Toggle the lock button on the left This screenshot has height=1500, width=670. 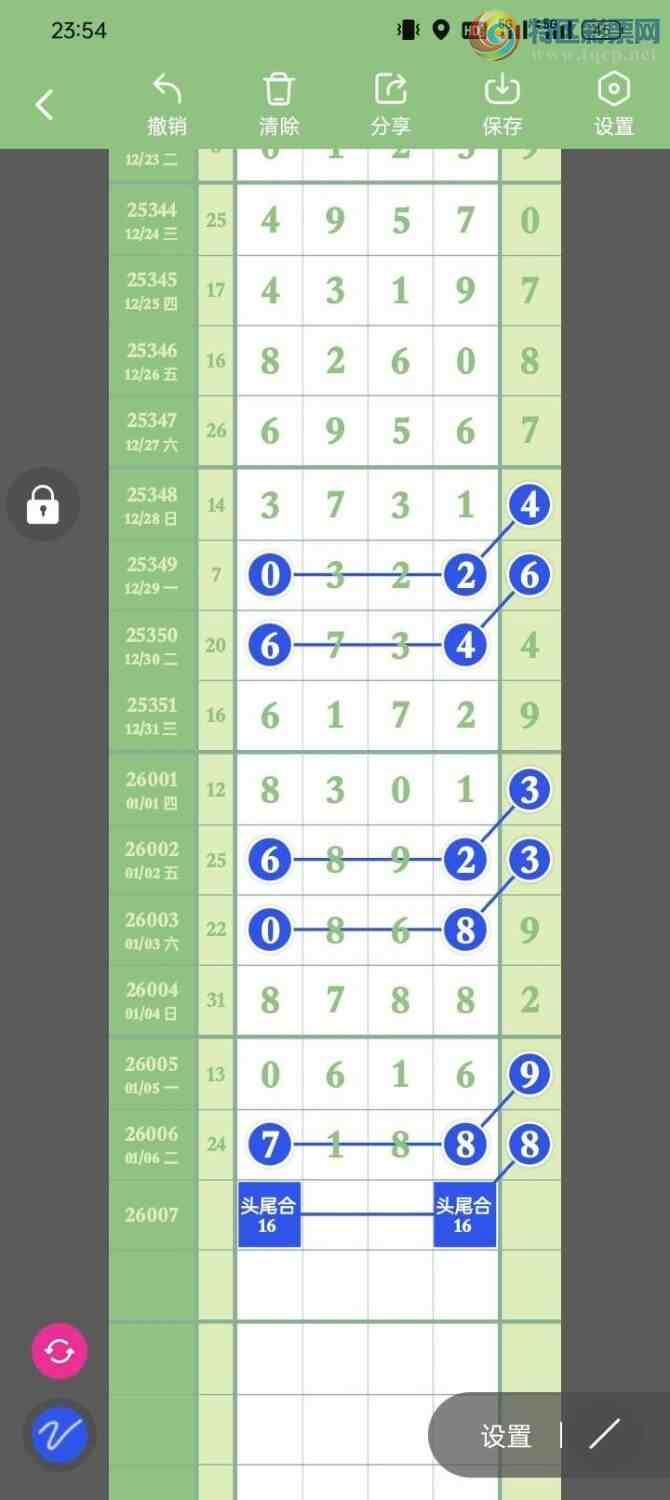click(x=43, y=505)
